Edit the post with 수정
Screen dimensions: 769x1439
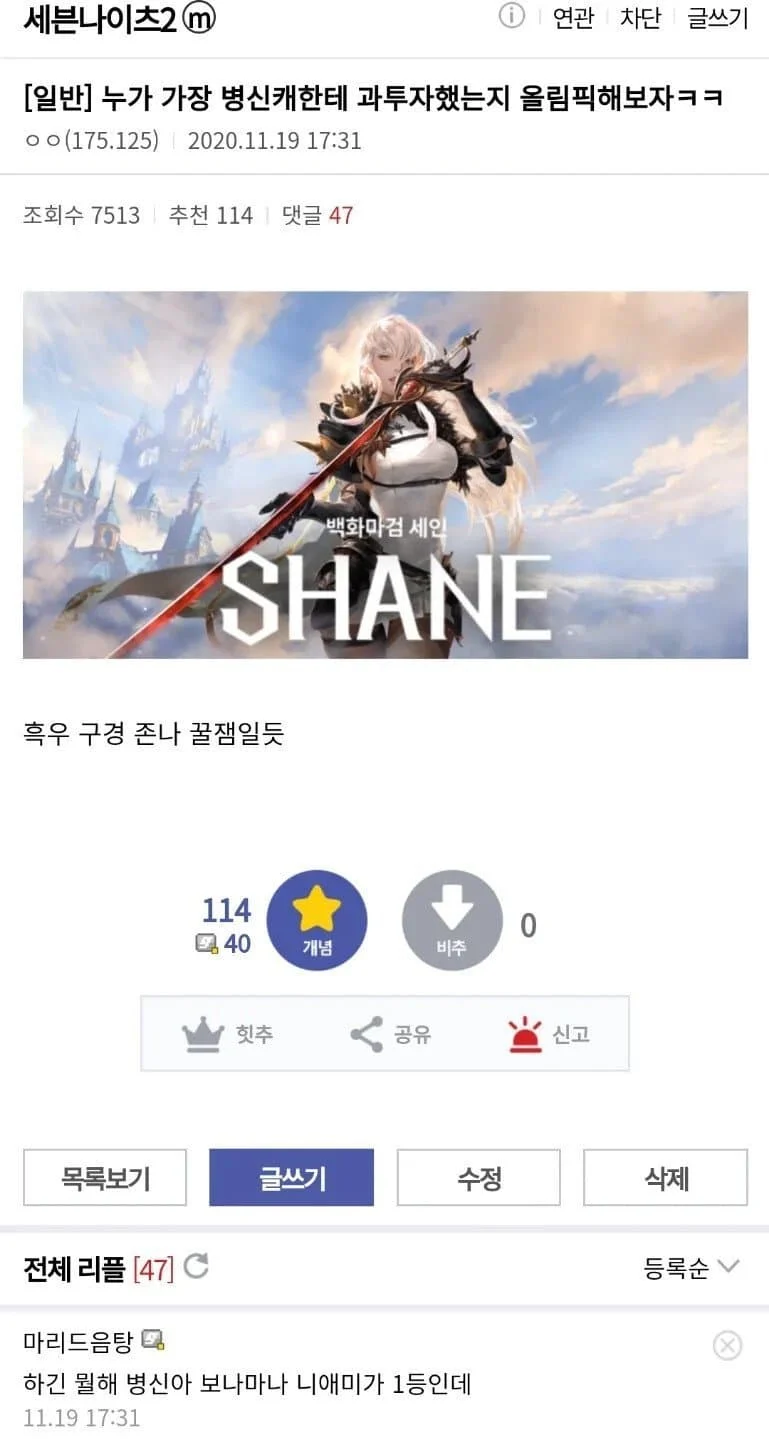tap(479, 1178)
